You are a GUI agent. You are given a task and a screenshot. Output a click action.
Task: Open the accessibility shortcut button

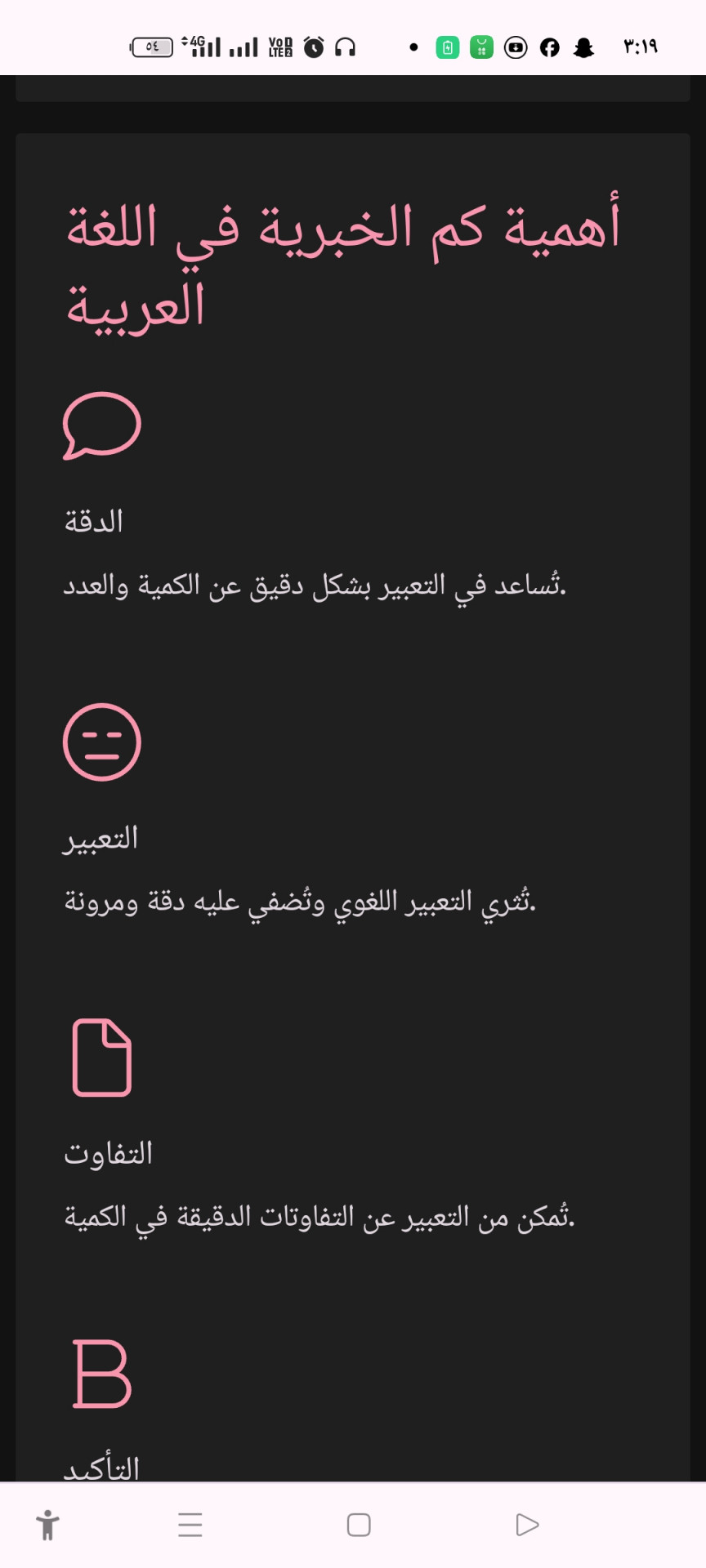[47, 1525]
